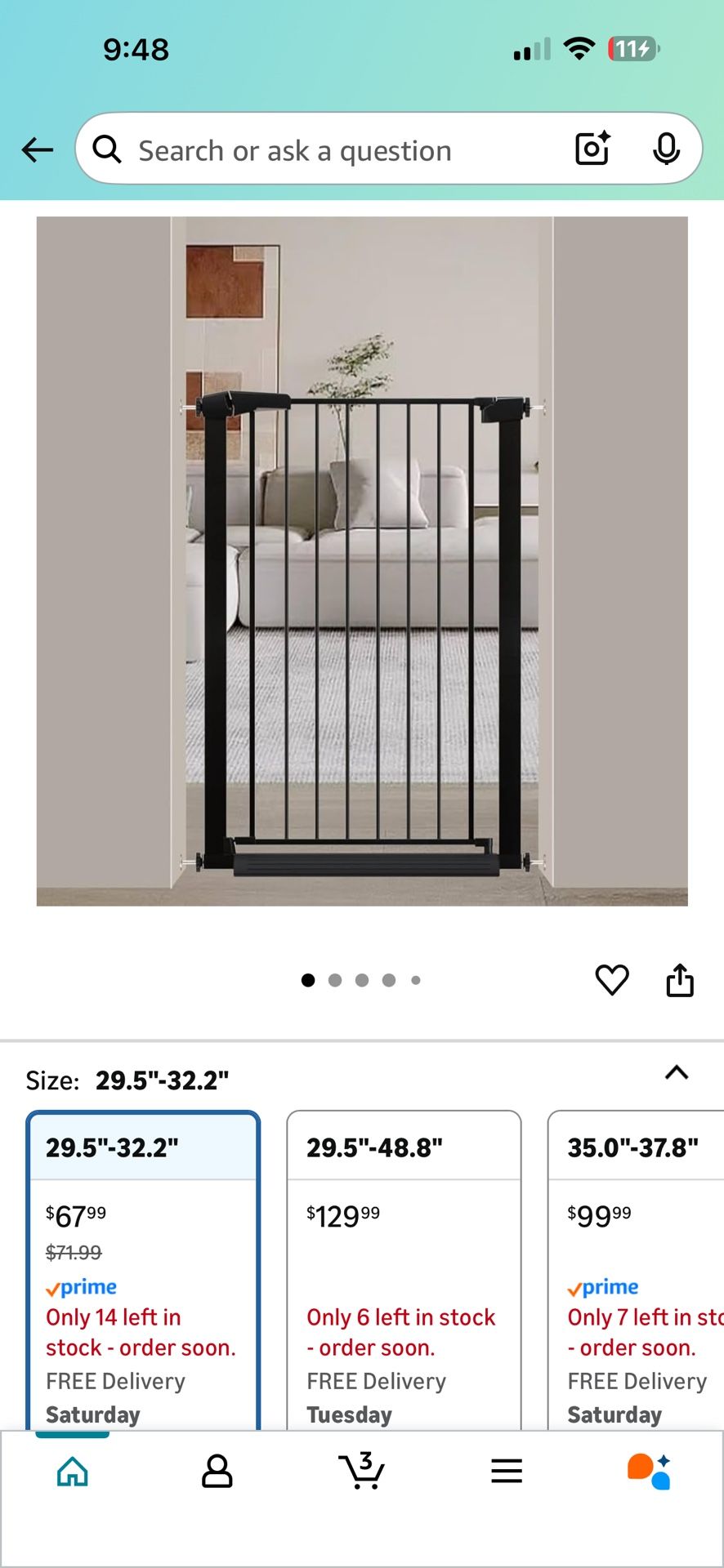The image size is (724, 1568).
Task: Go back using the arrow icon
Action: (x=38, y=149)
